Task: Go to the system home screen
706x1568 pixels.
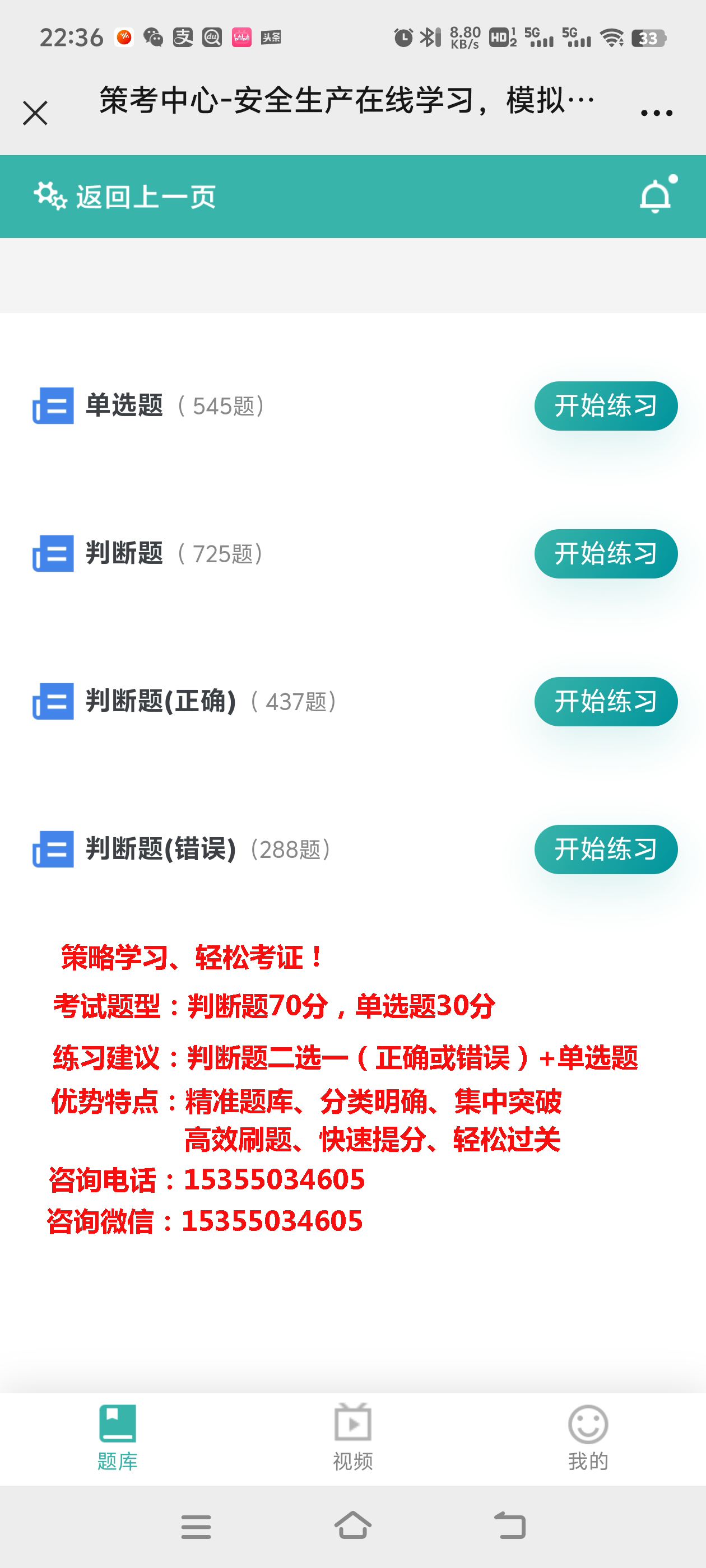Action: point(352,1526)
